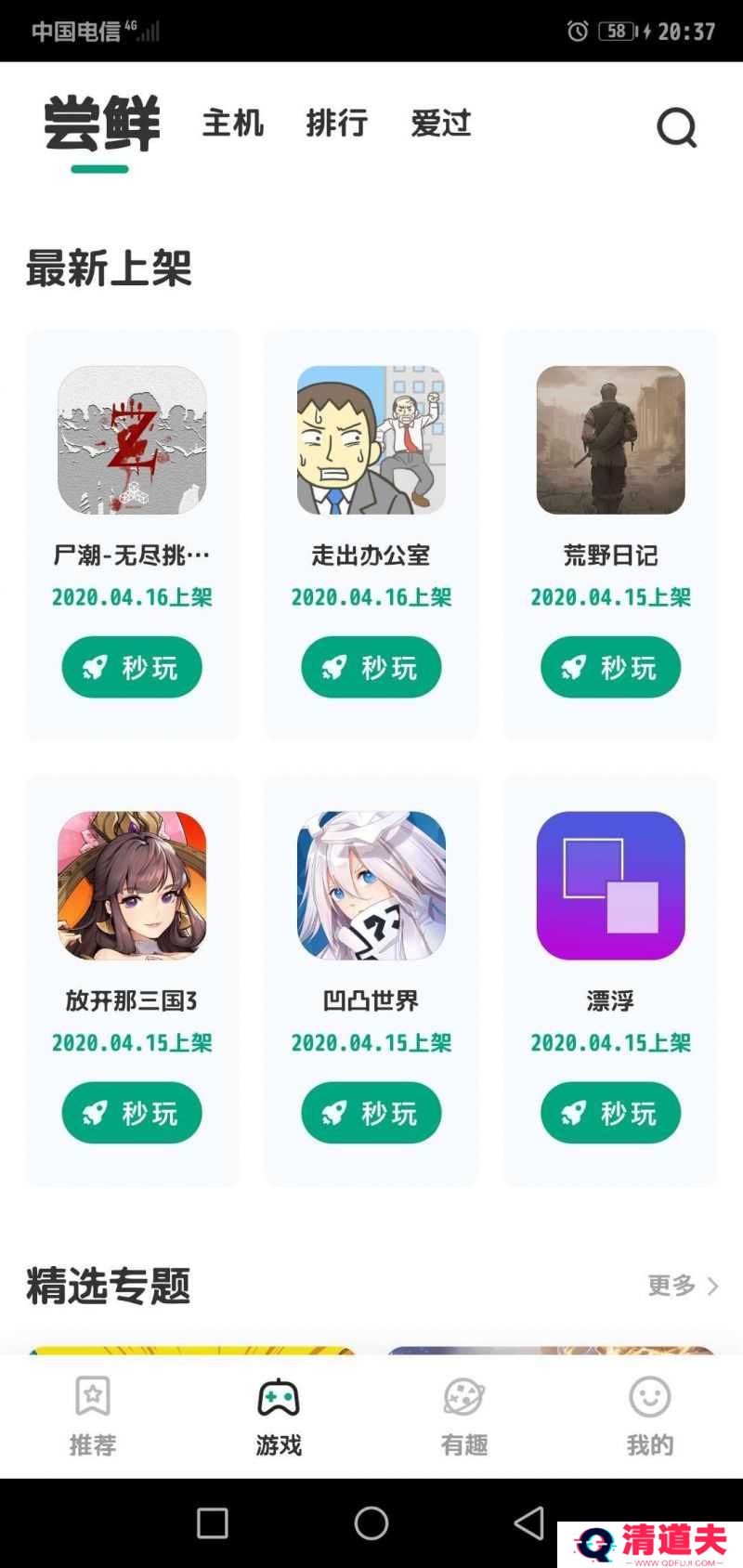Switch to the 主机 tab
This screenshot has height=1568, width=743.
(233, 124)
